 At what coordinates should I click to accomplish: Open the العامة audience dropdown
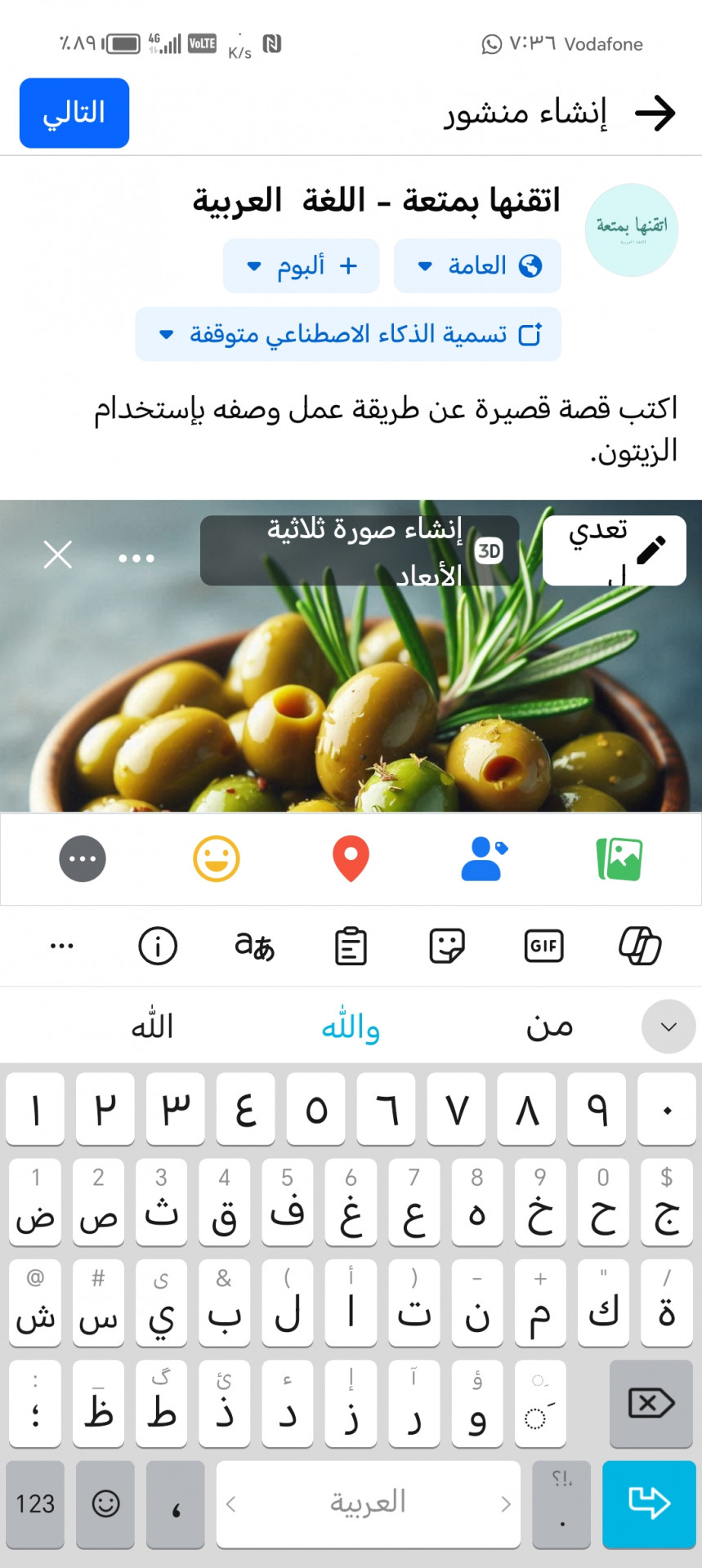coord(477,265)
